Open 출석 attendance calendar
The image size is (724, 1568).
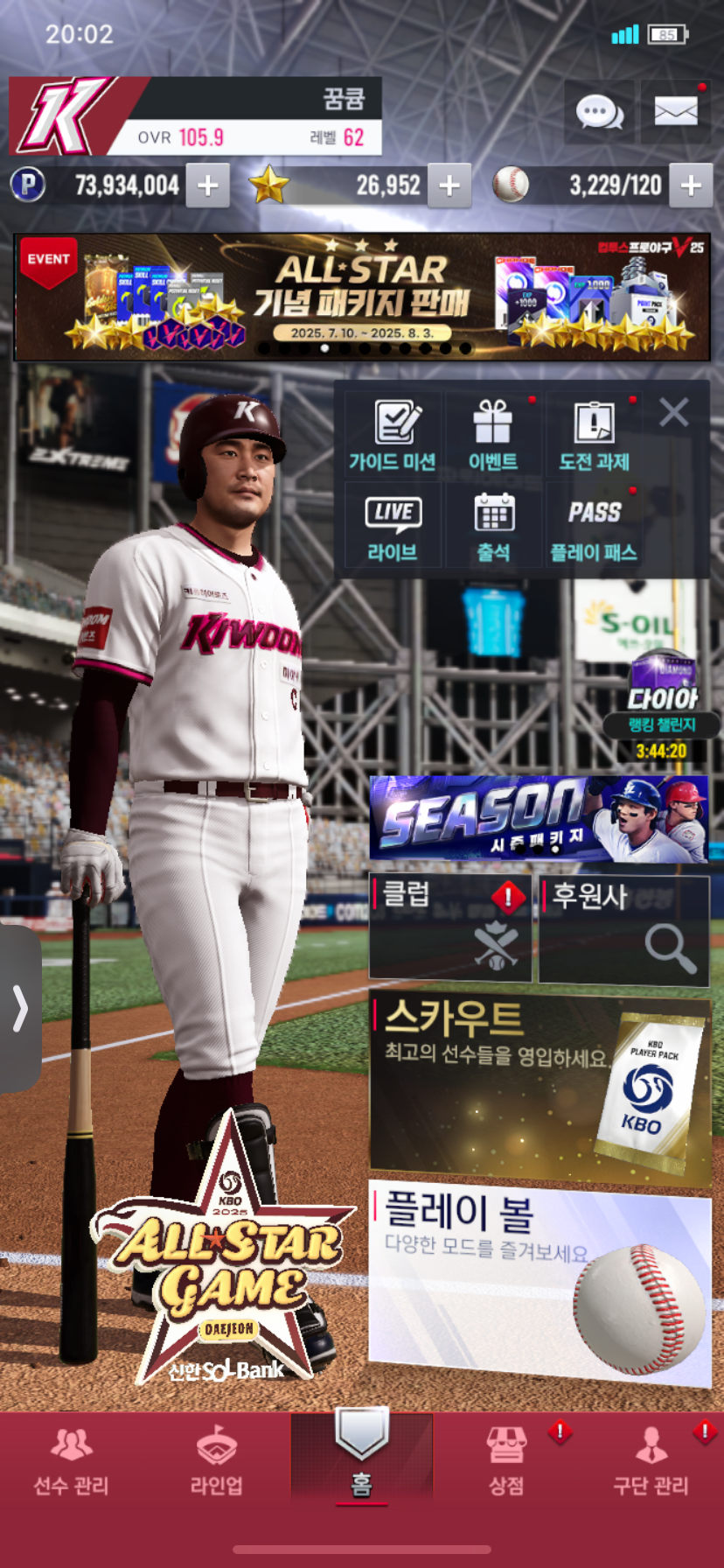493,528
